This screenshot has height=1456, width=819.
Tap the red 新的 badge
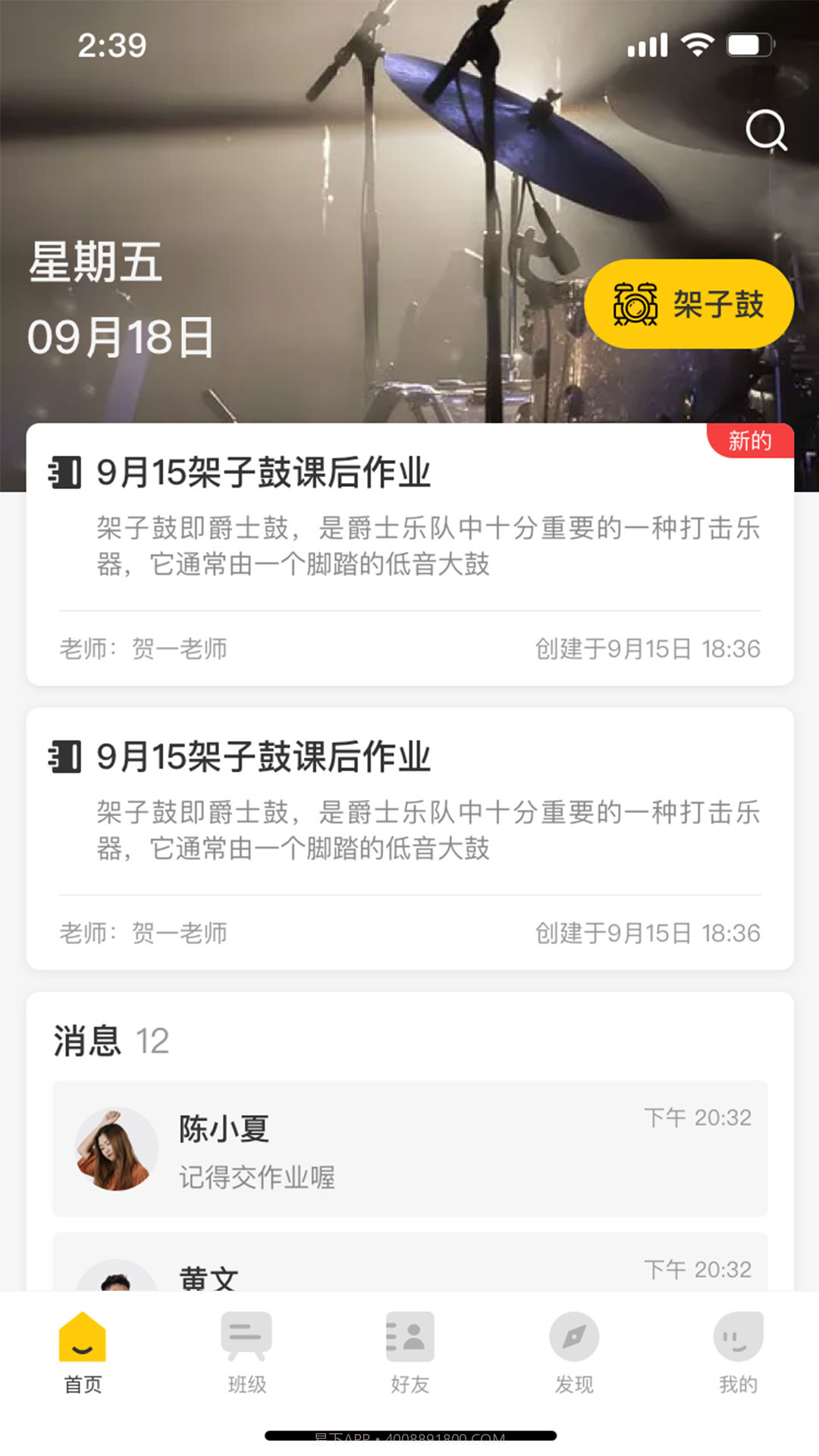tap(749, 440)
